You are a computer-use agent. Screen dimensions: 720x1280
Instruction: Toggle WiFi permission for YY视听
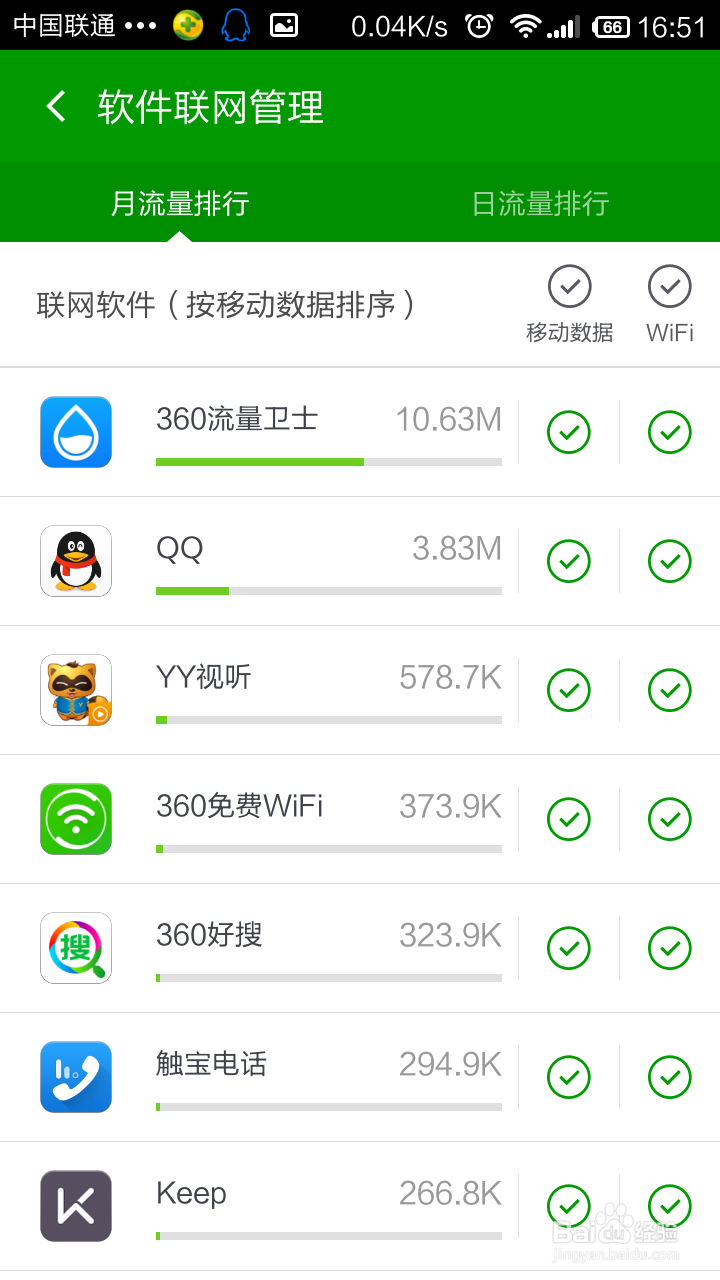point(669,690)
